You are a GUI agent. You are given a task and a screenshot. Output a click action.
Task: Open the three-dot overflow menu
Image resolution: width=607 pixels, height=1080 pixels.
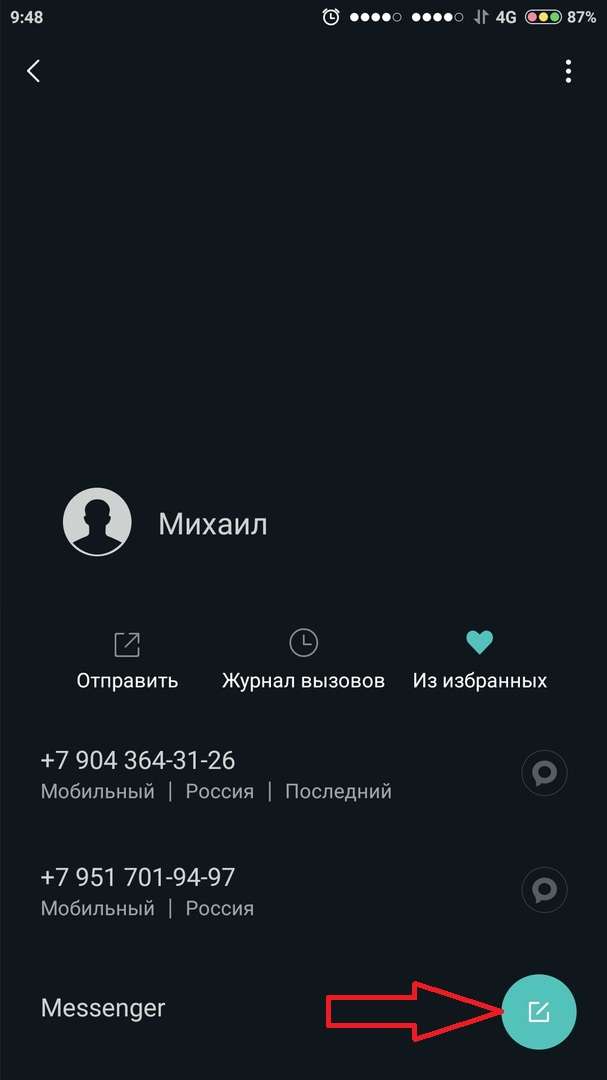click(568, 71)
